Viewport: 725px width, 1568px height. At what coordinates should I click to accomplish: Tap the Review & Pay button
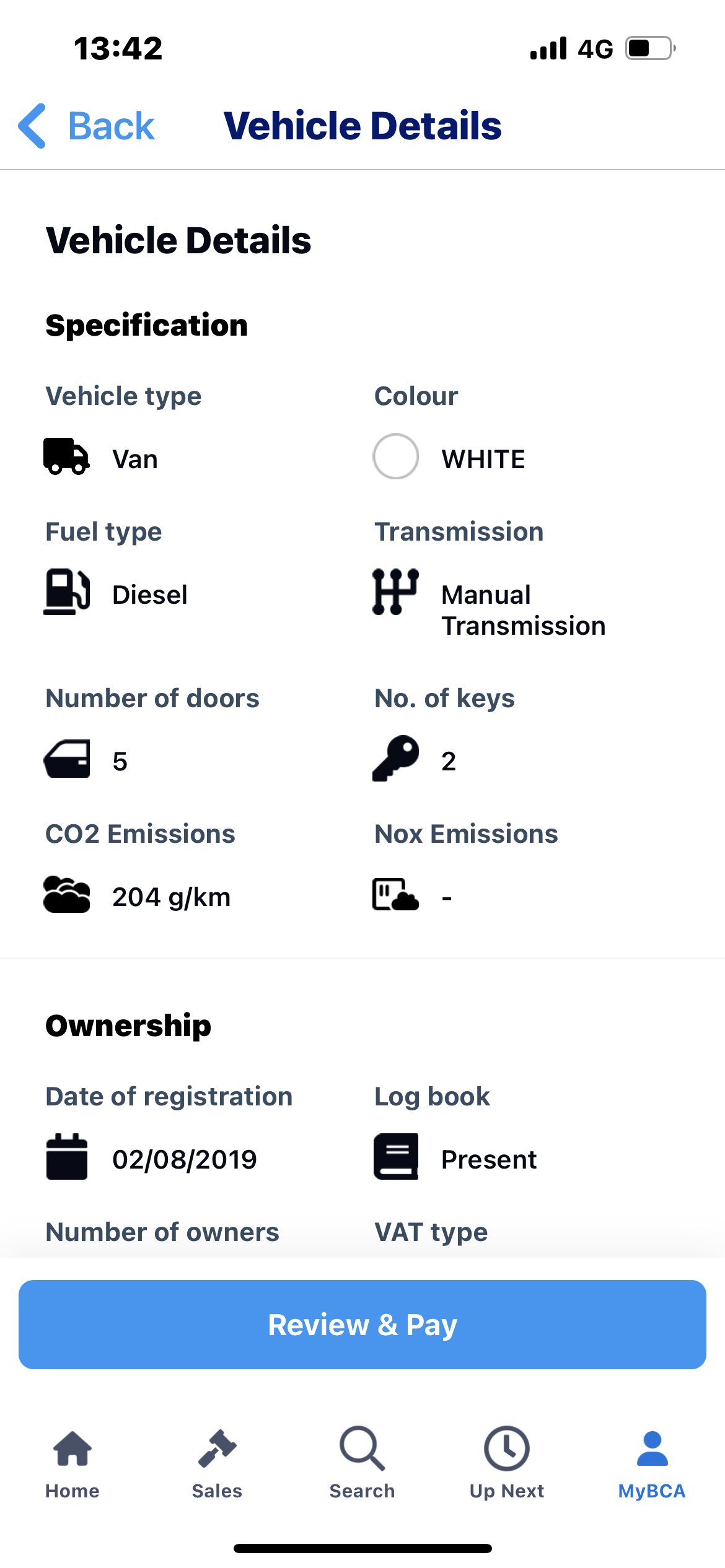pos(362,1325)
